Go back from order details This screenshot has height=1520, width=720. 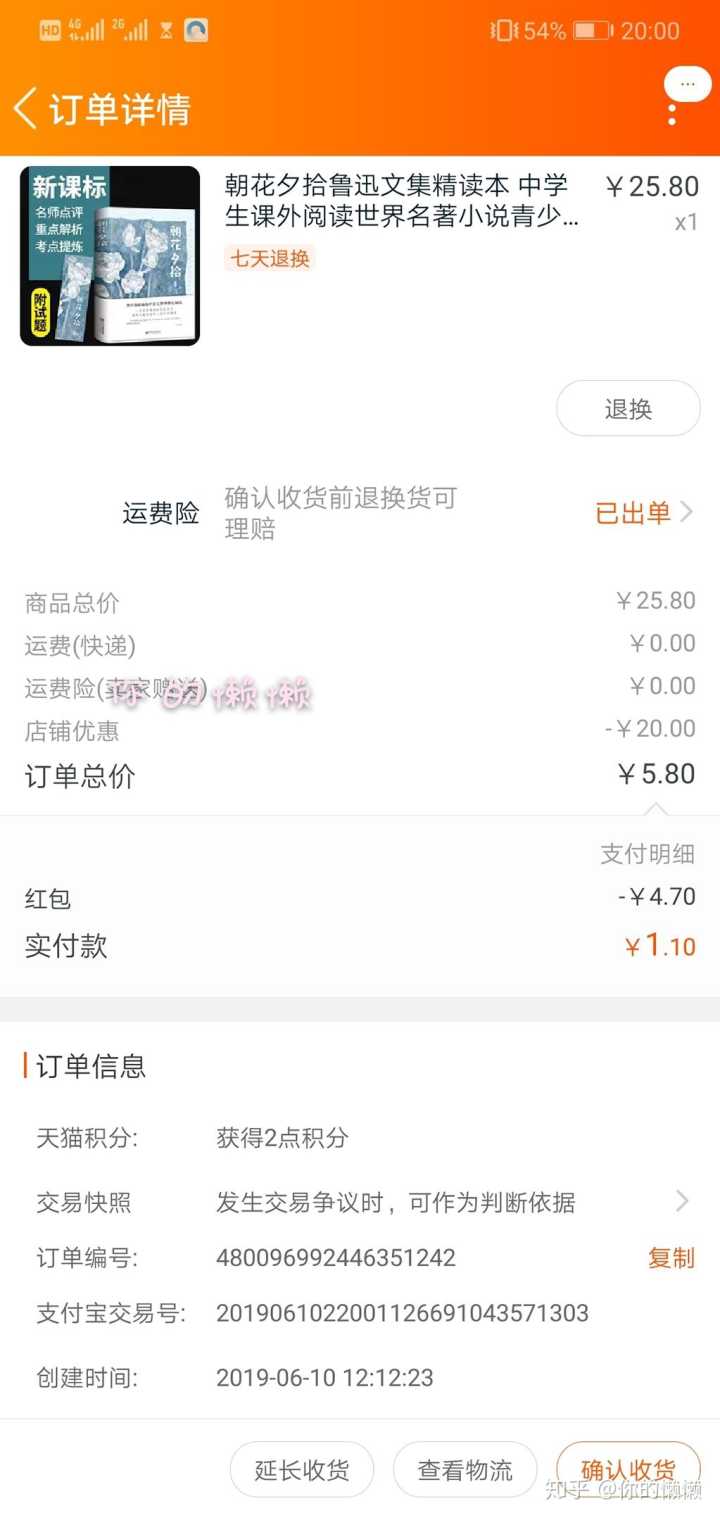(x=27, y=108)
